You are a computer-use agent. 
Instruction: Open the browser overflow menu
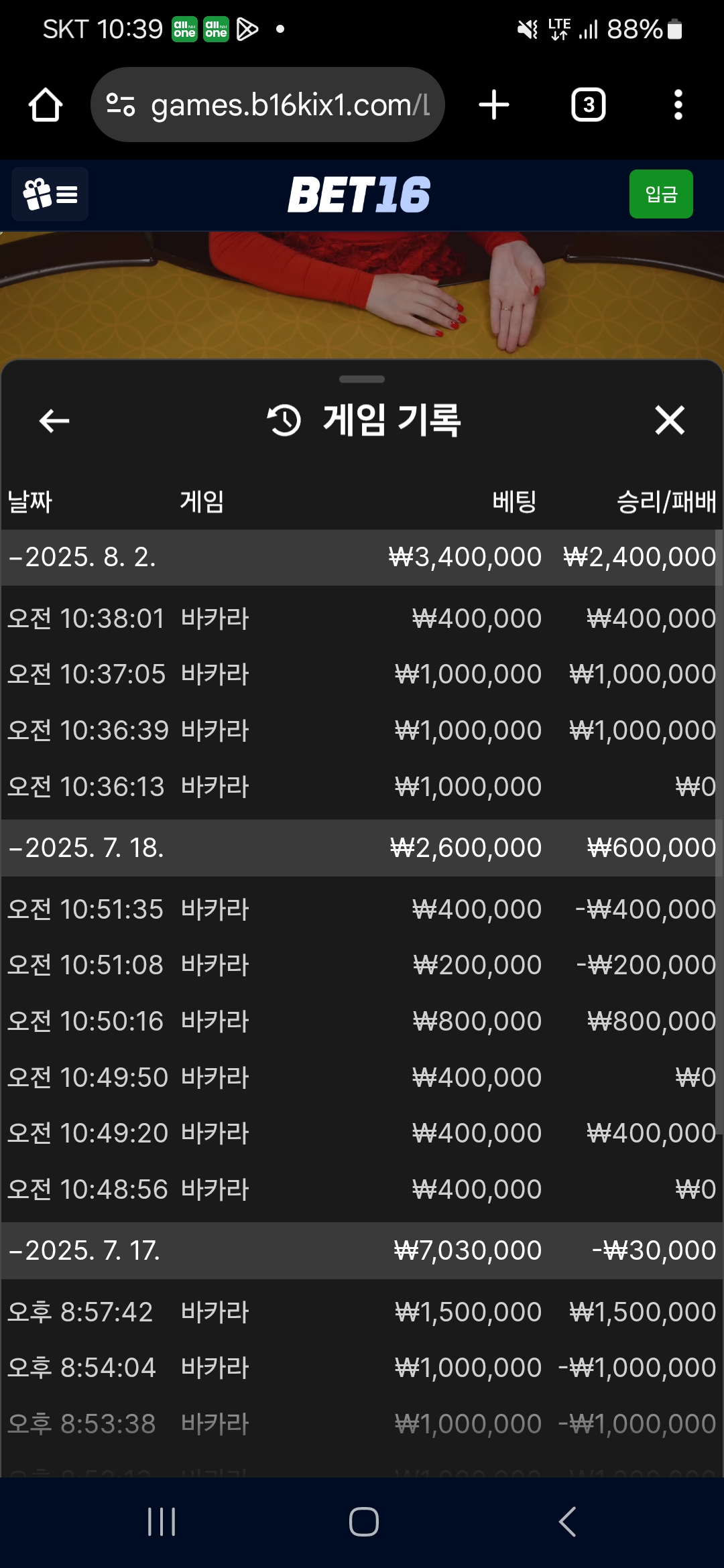678,105
